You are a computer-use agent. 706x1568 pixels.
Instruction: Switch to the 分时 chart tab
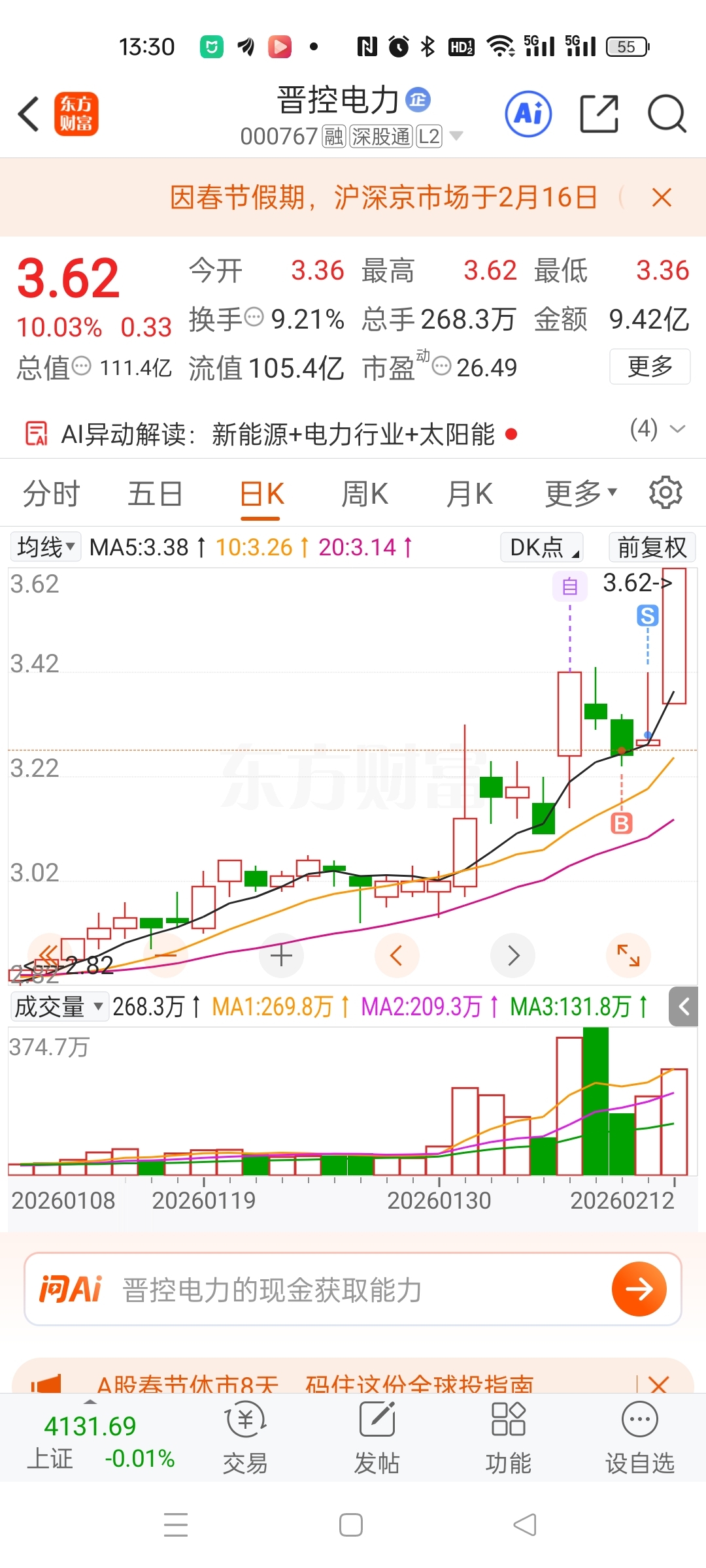pos(51,494)
